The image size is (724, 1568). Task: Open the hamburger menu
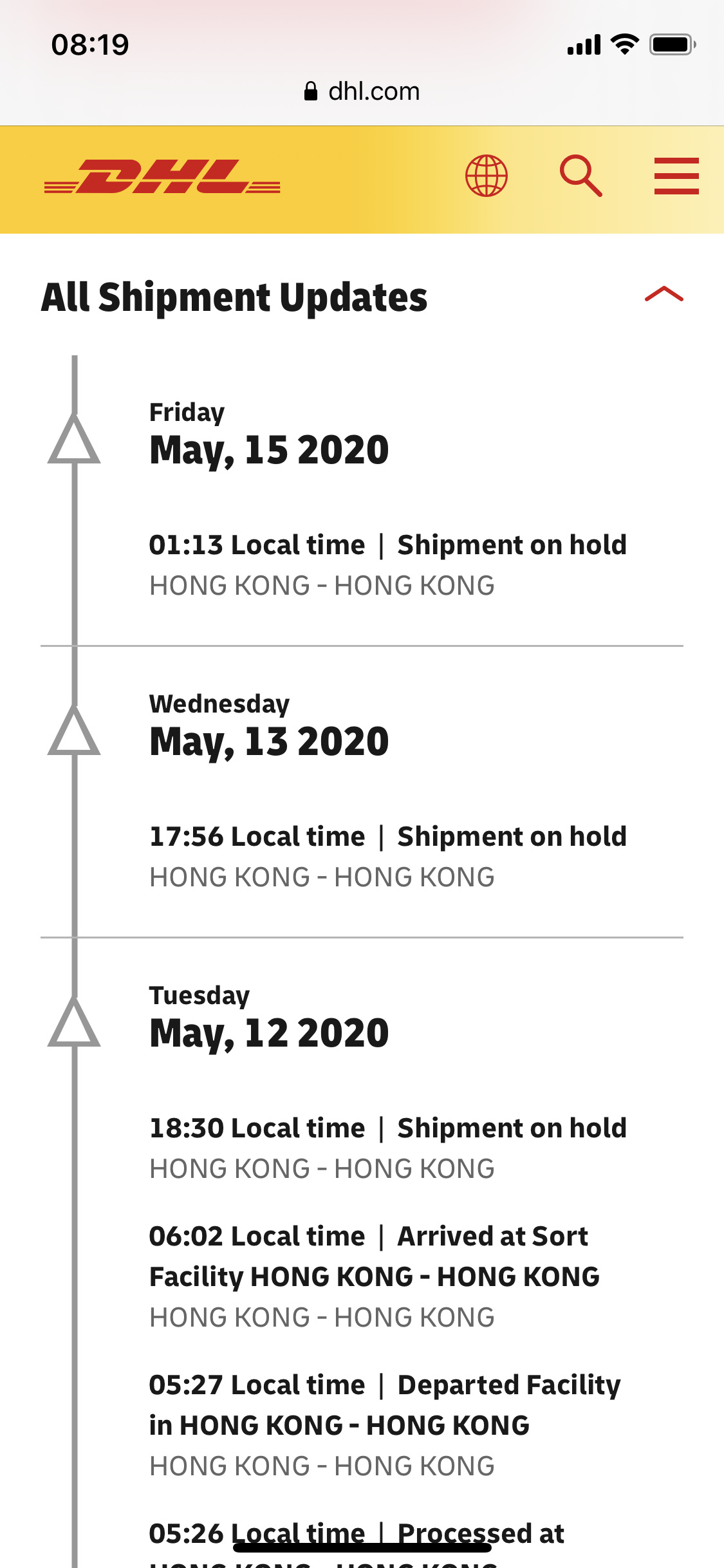(x=676, y=176)
